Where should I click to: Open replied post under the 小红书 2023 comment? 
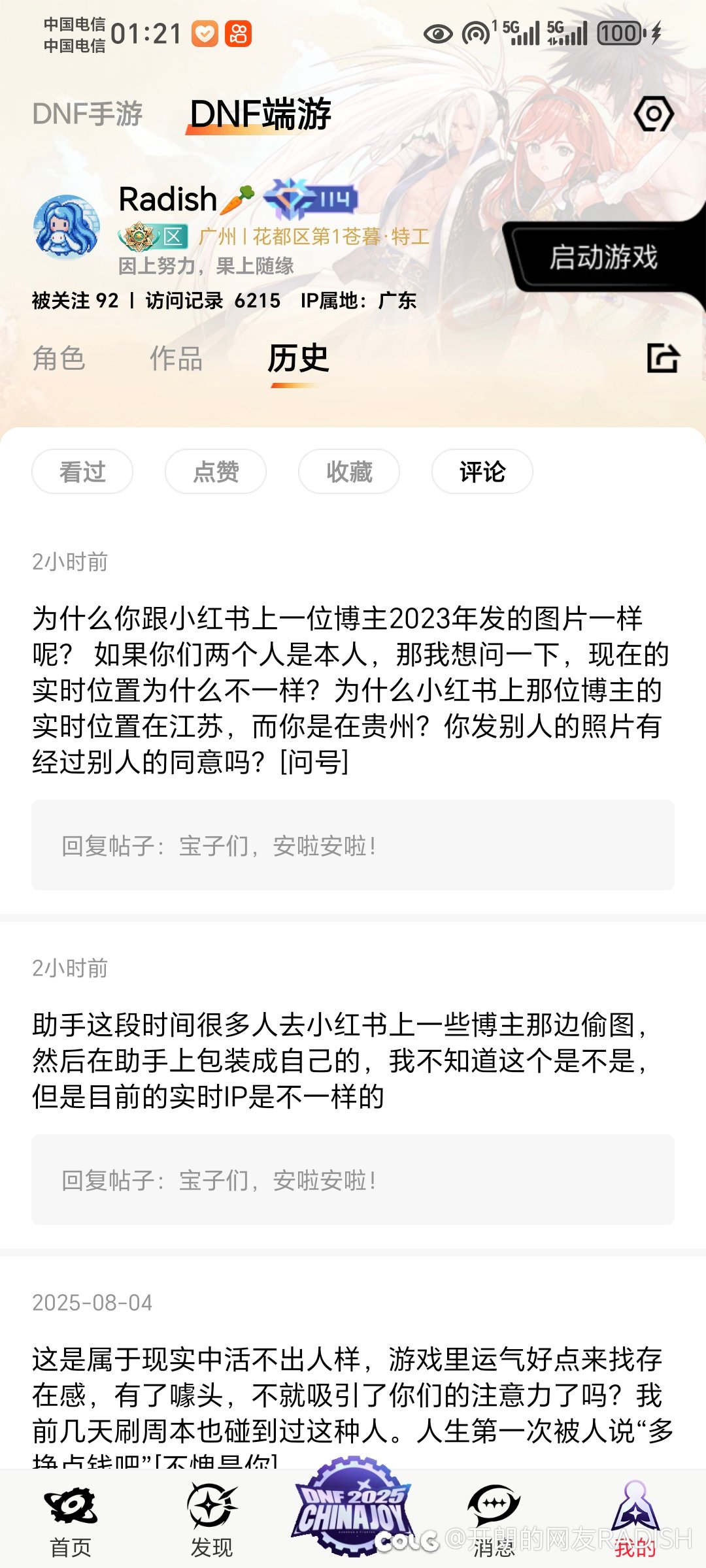353,845
